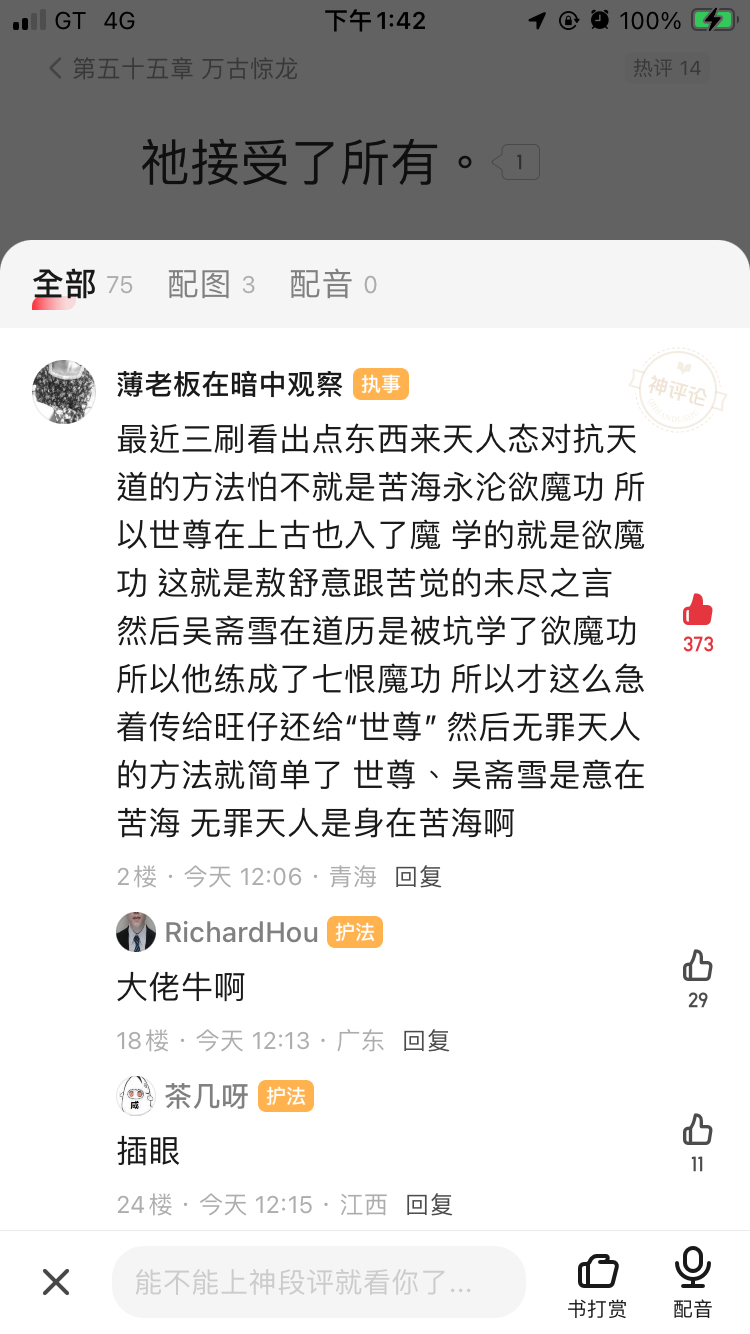The image size is (750, 1334).
Task: Like RichardHou's reply
Action: (697, 967)
